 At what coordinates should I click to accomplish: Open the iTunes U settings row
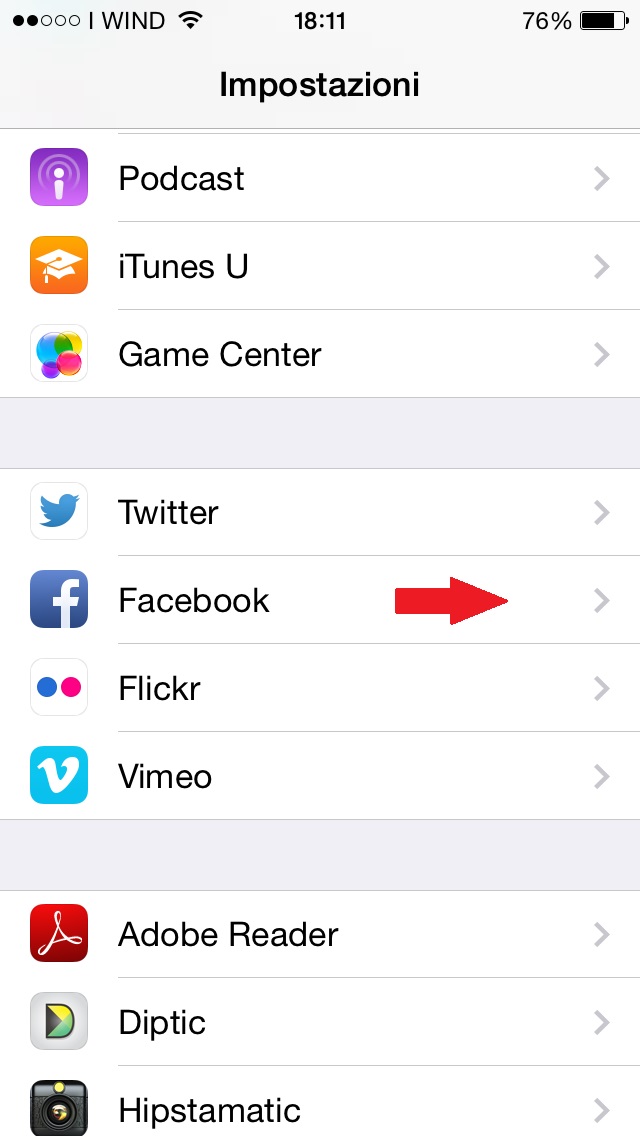(320, 267)
